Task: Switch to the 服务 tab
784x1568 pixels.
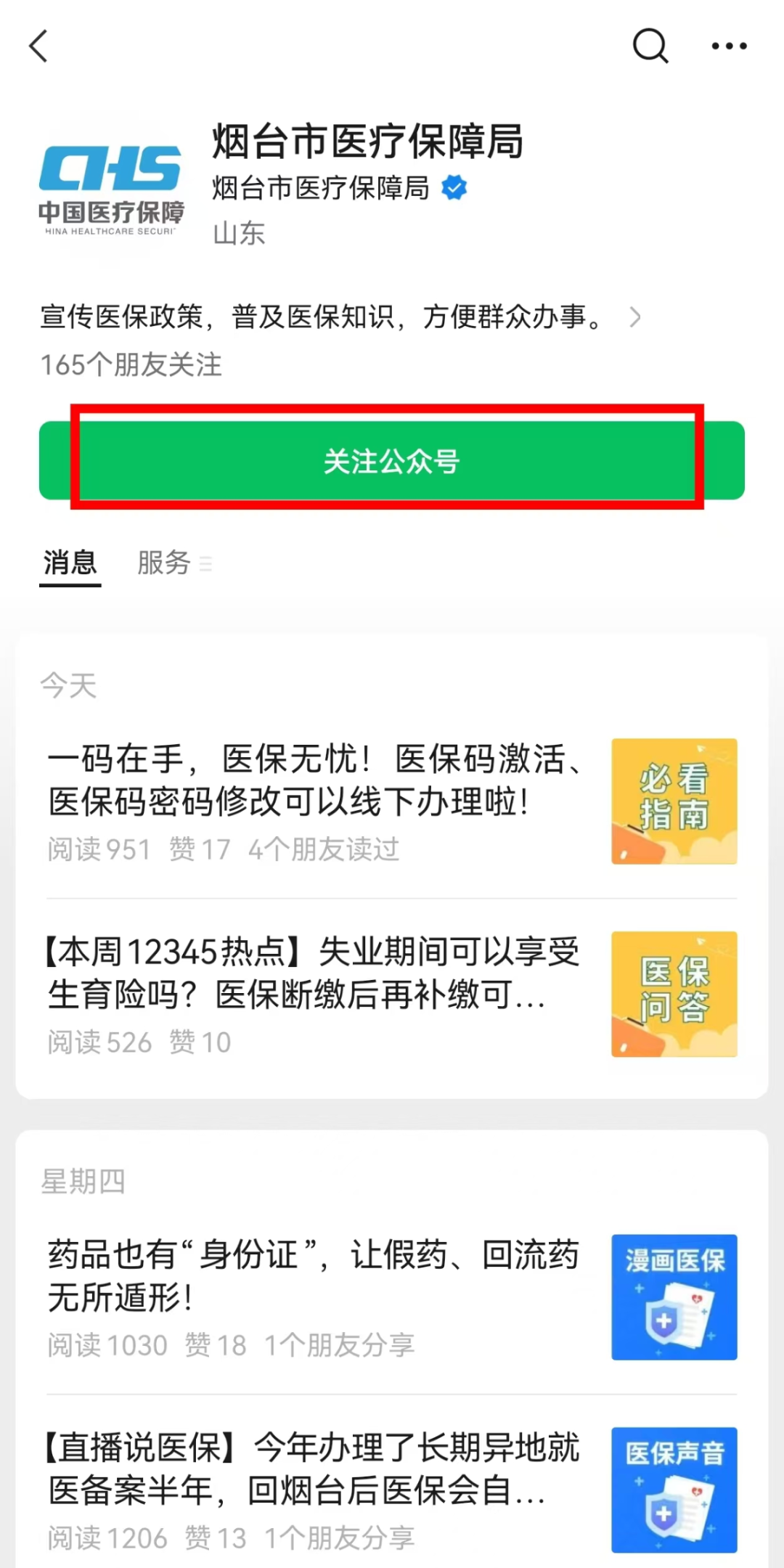Action: click(165, 563)
